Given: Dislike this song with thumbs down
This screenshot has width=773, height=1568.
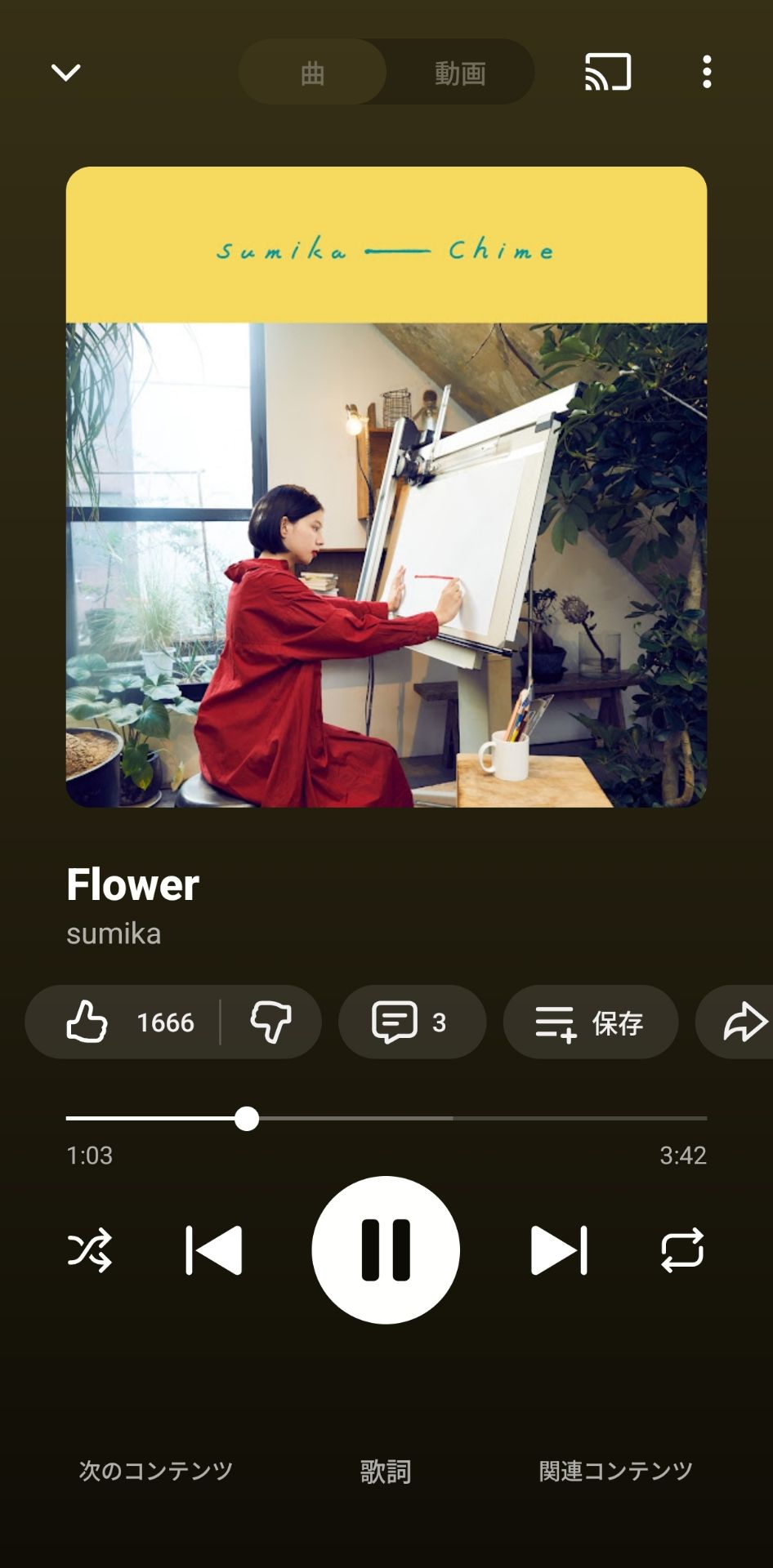Looking at the screenshot, I should click(x=270, y=1022).
